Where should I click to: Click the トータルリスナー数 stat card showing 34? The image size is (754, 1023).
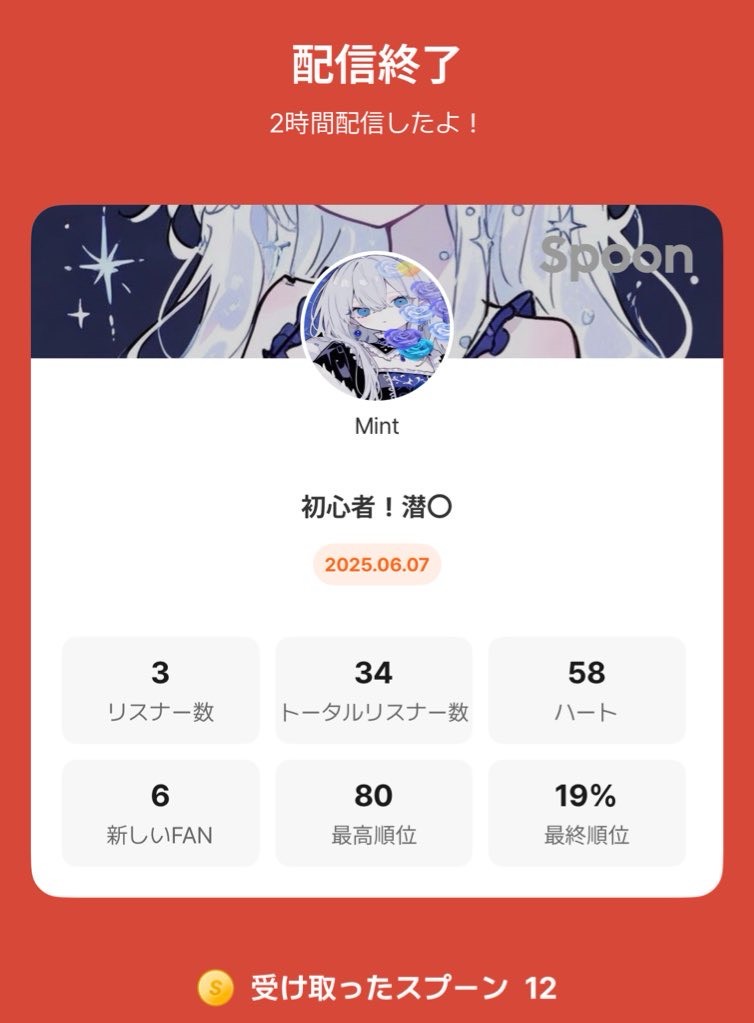377,690
